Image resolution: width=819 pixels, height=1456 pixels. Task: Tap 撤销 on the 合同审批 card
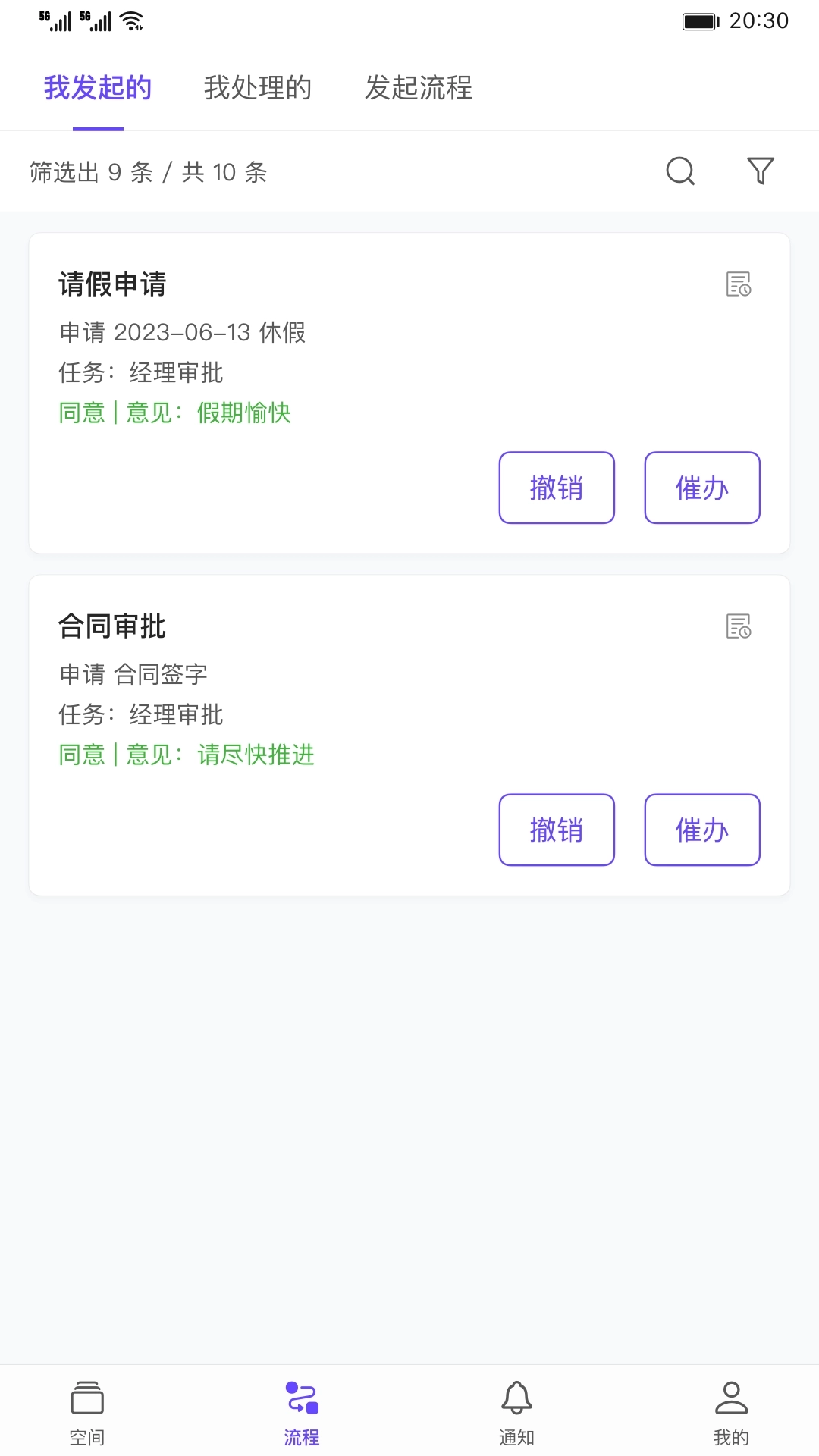pyautogui.click(x=557, y=830)
